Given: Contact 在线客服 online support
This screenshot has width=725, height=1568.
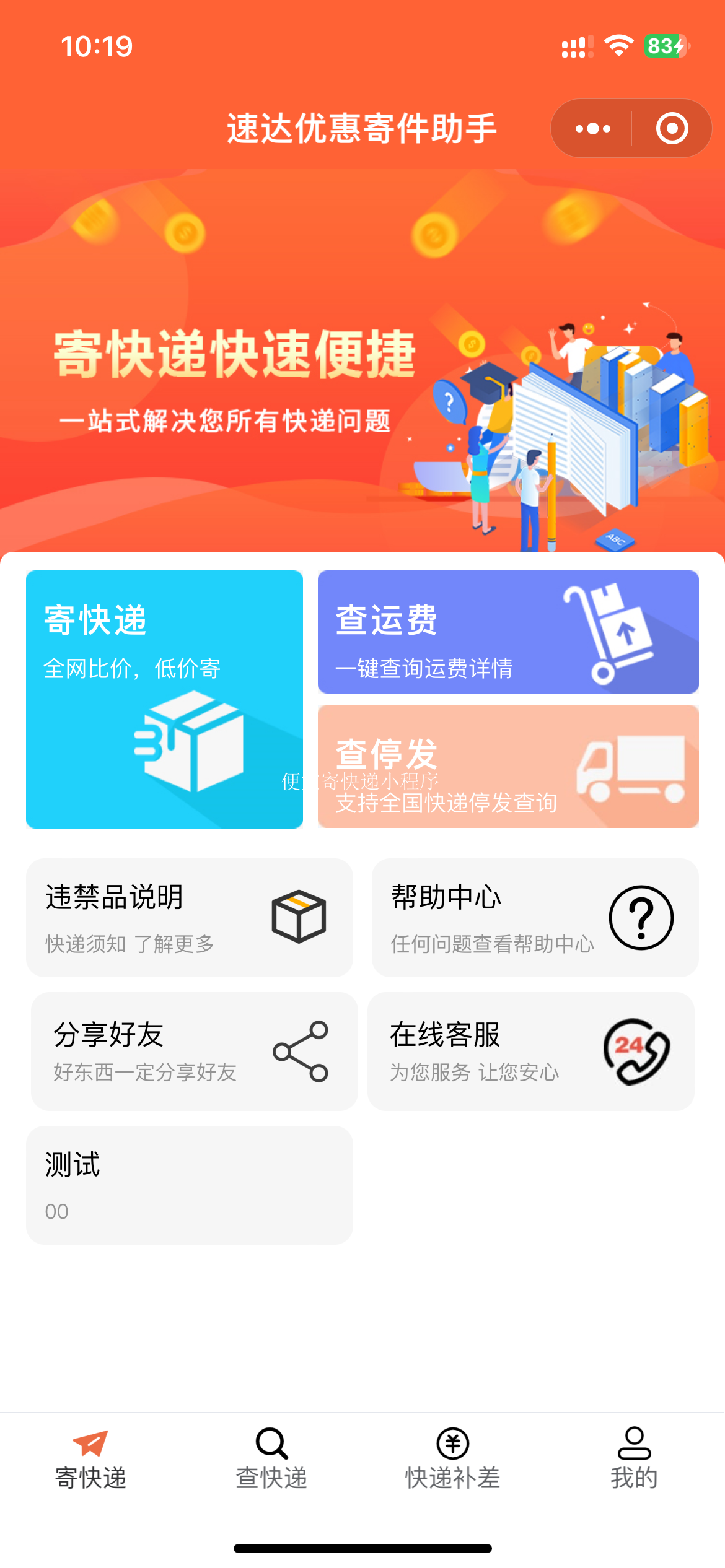Looking at the screenshot, I should pos(530,1051).
